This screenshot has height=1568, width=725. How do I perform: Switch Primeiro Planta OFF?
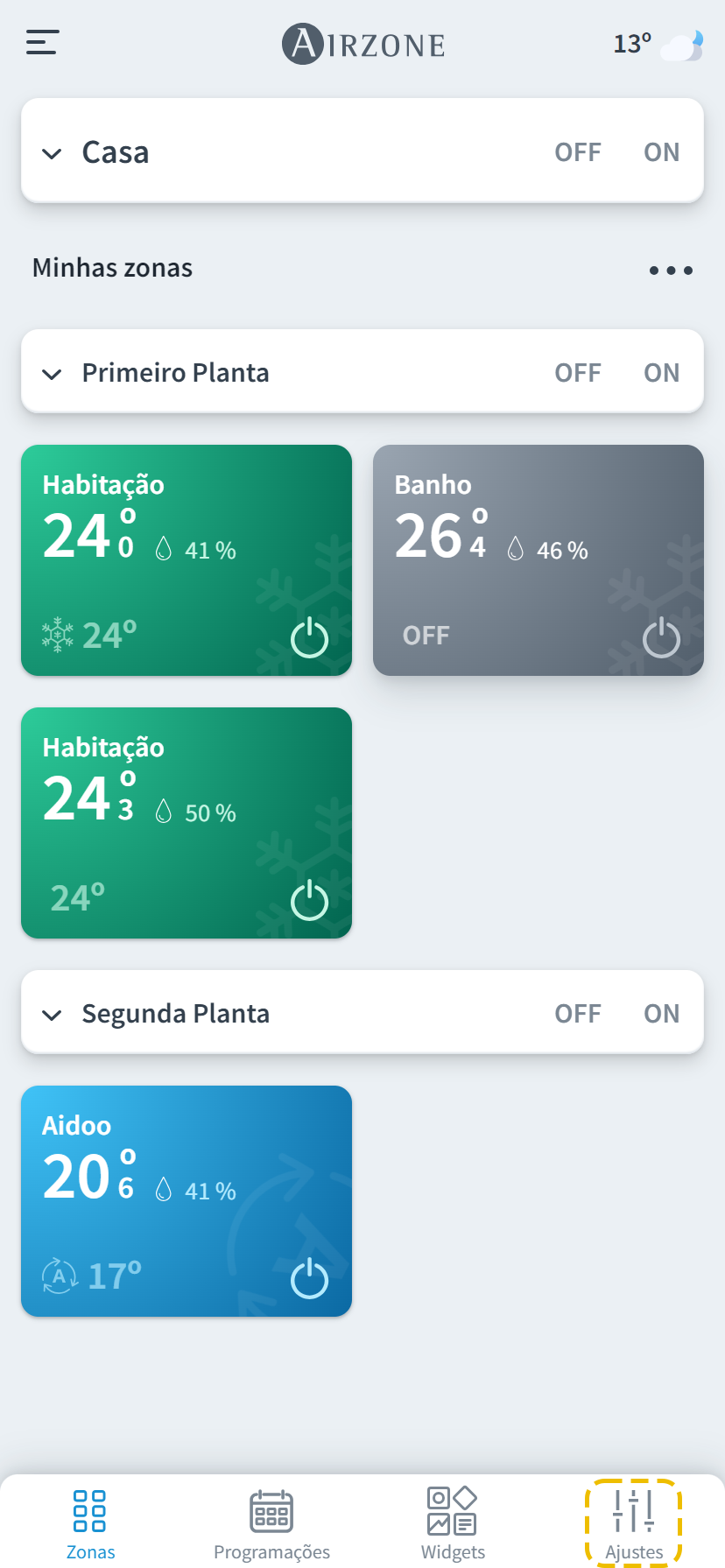578,373
